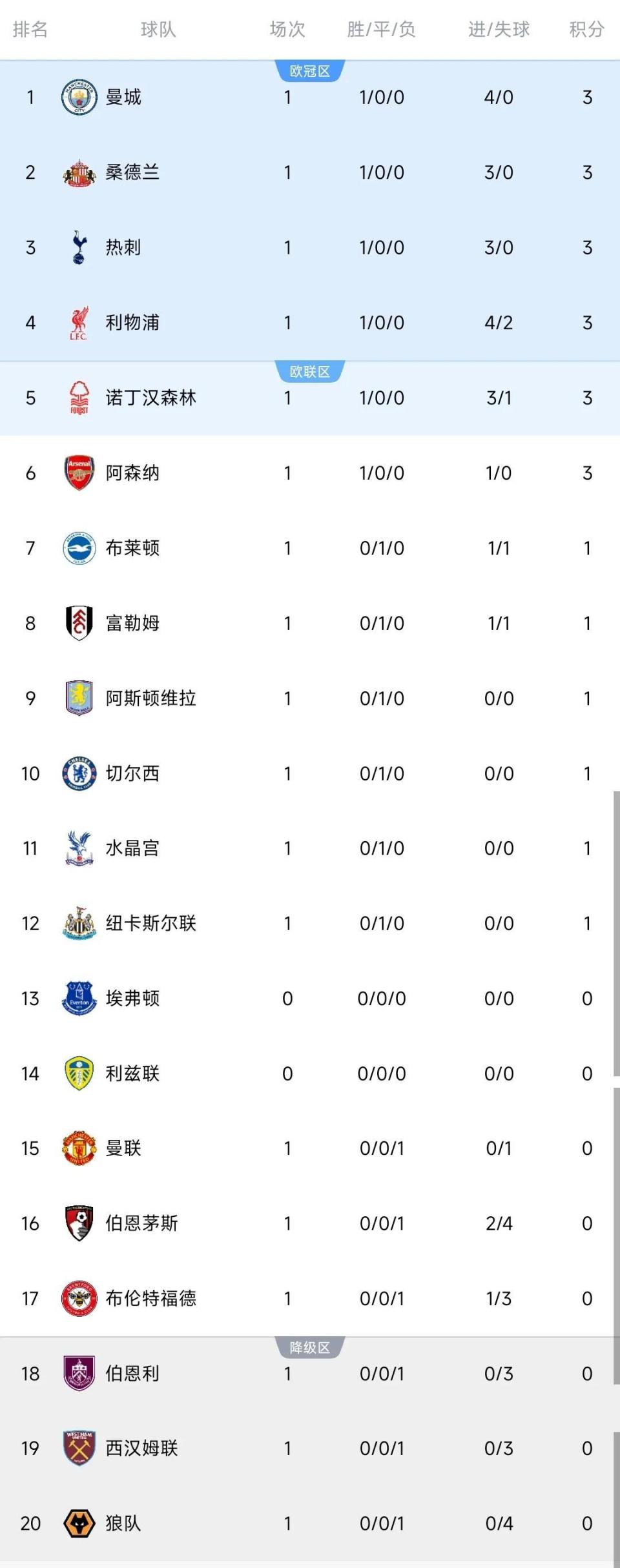Expand the 伯恩茅斯 row details

(310, 1223)
